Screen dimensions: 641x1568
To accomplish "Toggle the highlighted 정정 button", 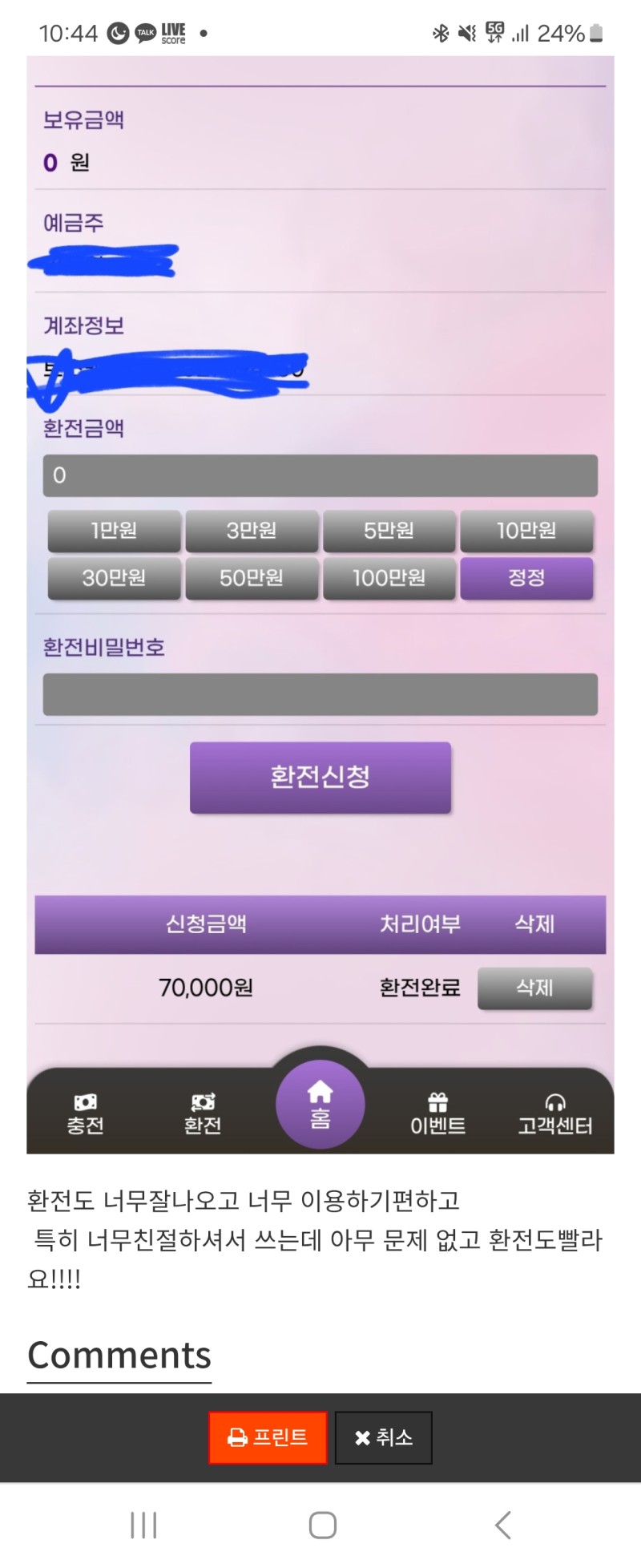I will (527, 578).
